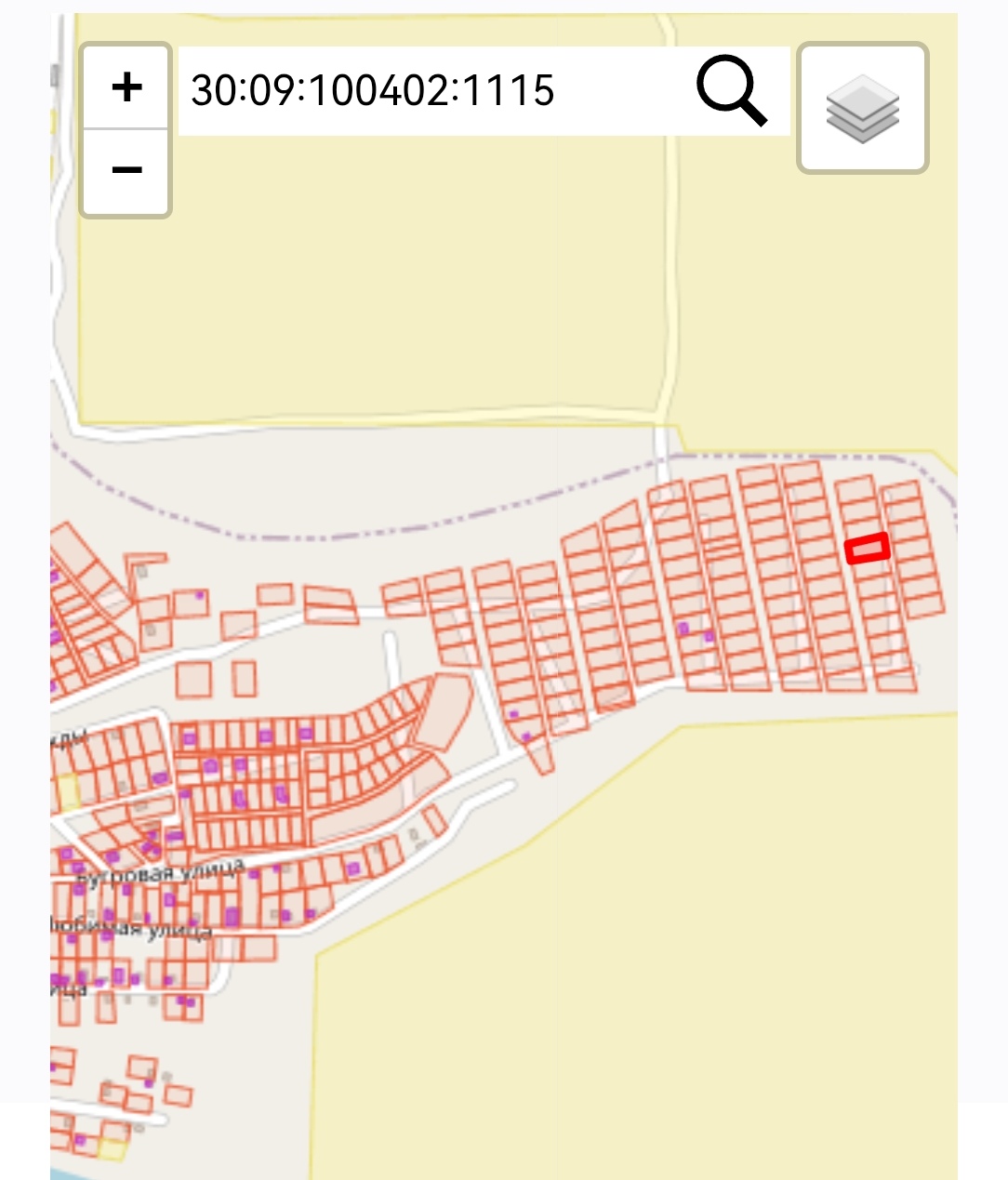This screenshot has height=1180, width=1008.
Task: Zoom in on the map
Action: tap(126, 87)
